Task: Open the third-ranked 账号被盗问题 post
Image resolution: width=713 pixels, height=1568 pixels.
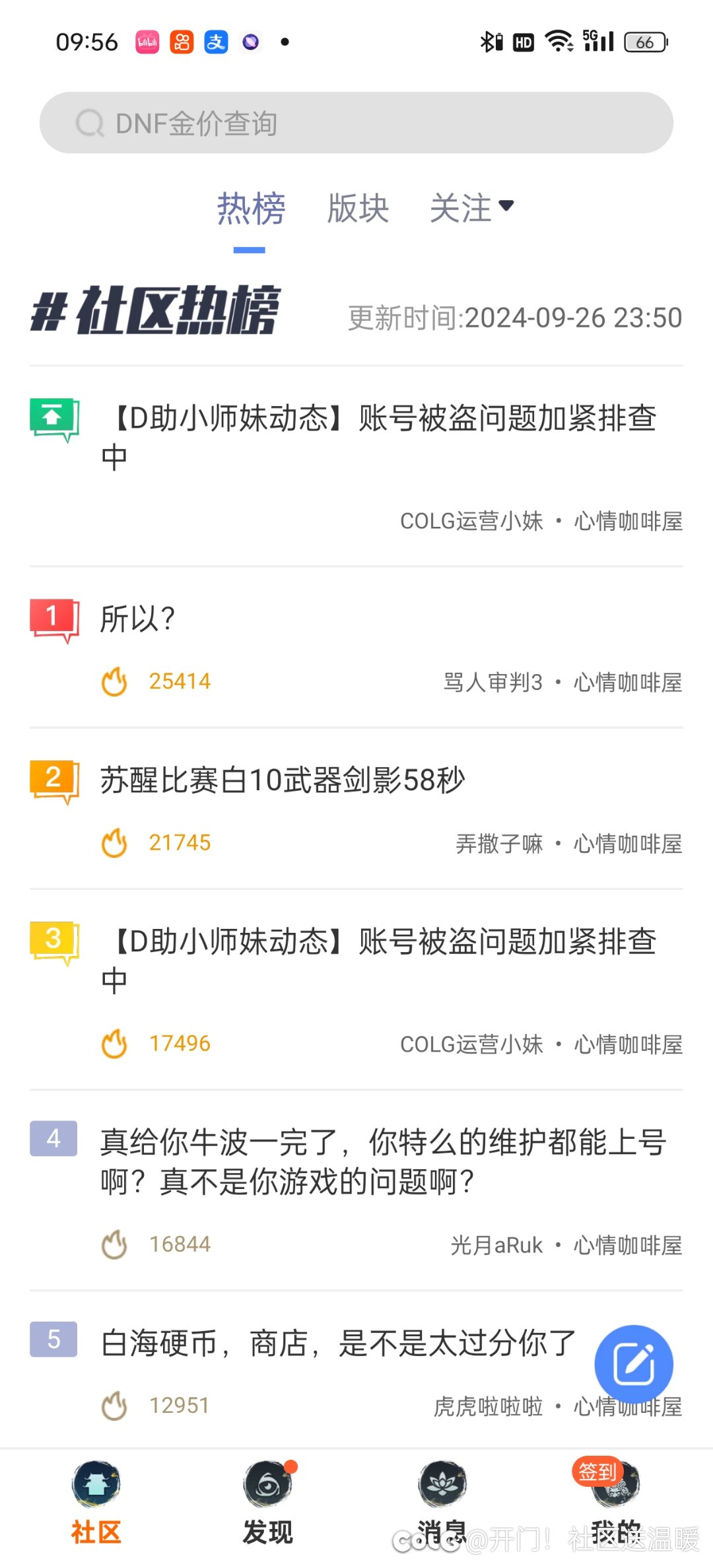Action: coord(379,960)
